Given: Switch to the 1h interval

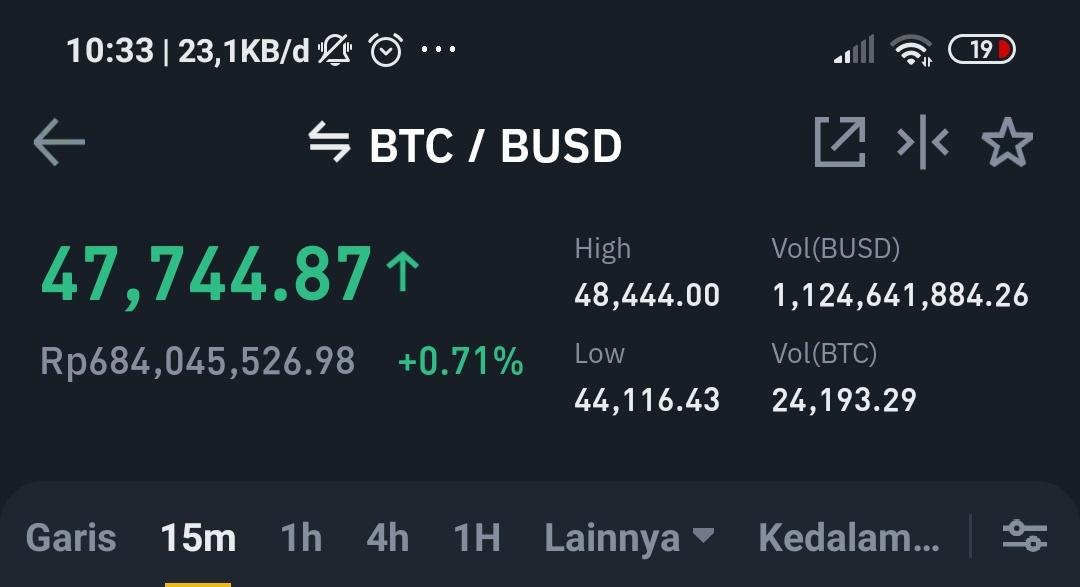Looking at the screenshot, I should click(x=302, y=538).
